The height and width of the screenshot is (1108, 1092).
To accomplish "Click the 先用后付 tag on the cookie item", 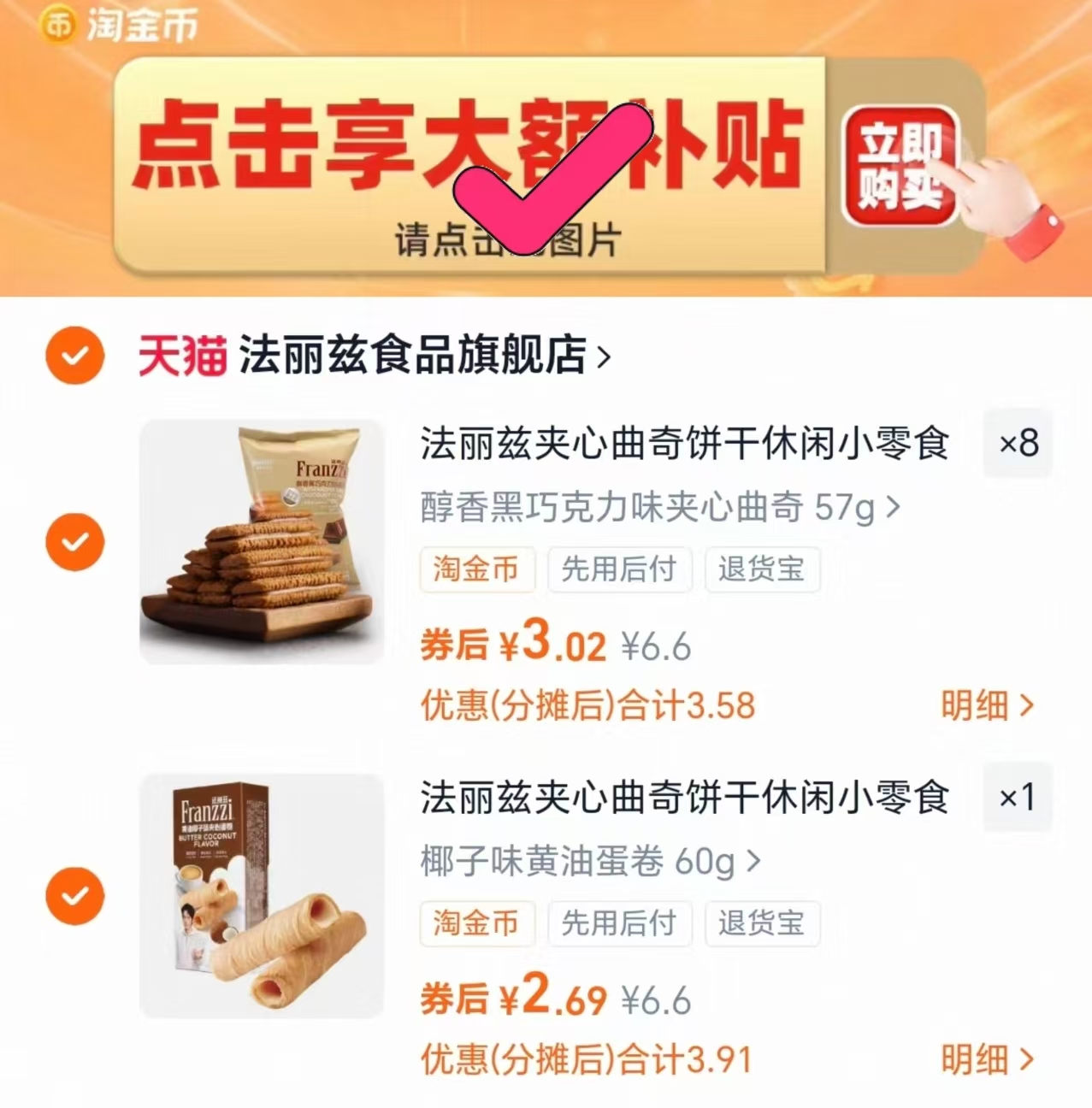I will [x=619, y=569].
